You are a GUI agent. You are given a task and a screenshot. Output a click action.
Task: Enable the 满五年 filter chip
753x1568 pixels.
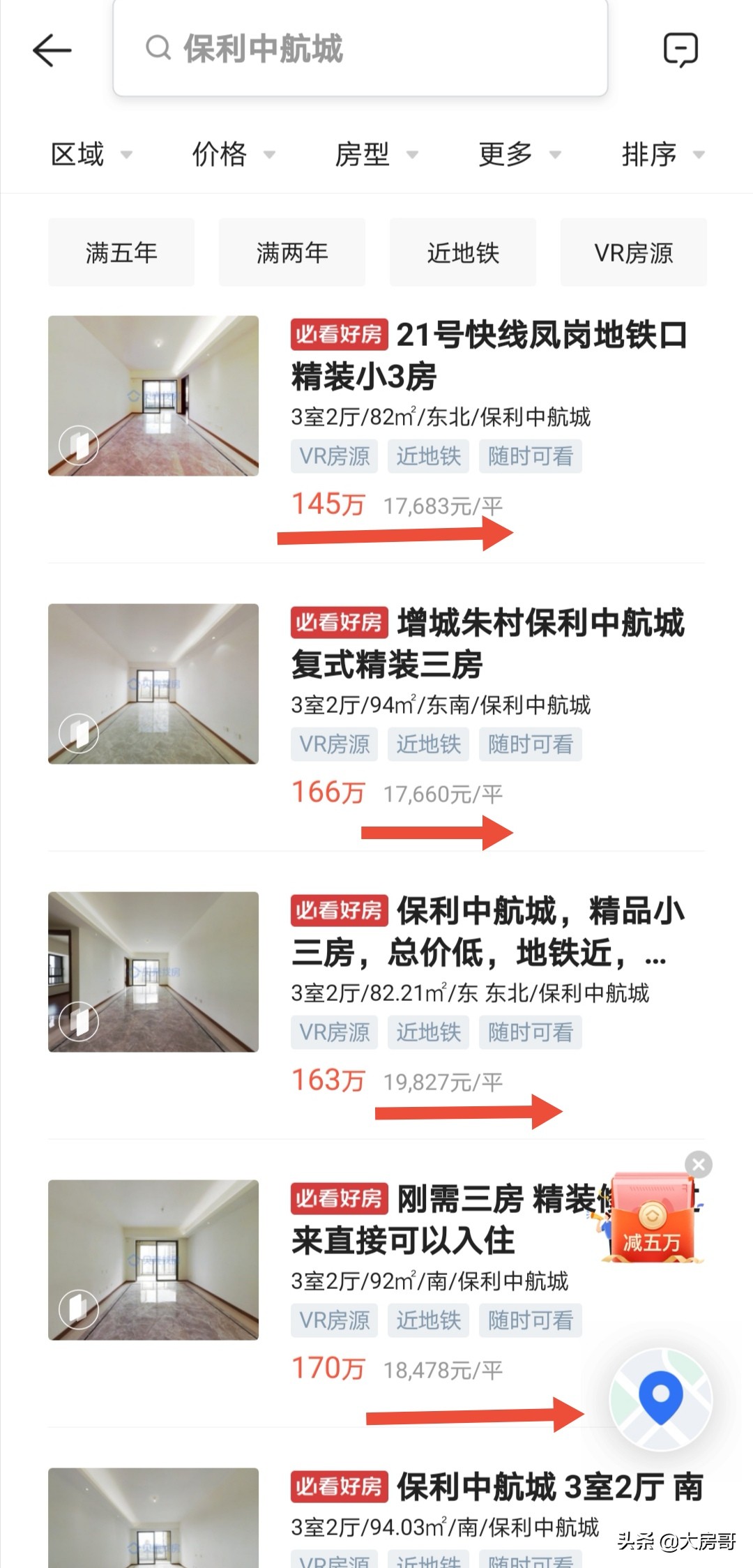120,252
